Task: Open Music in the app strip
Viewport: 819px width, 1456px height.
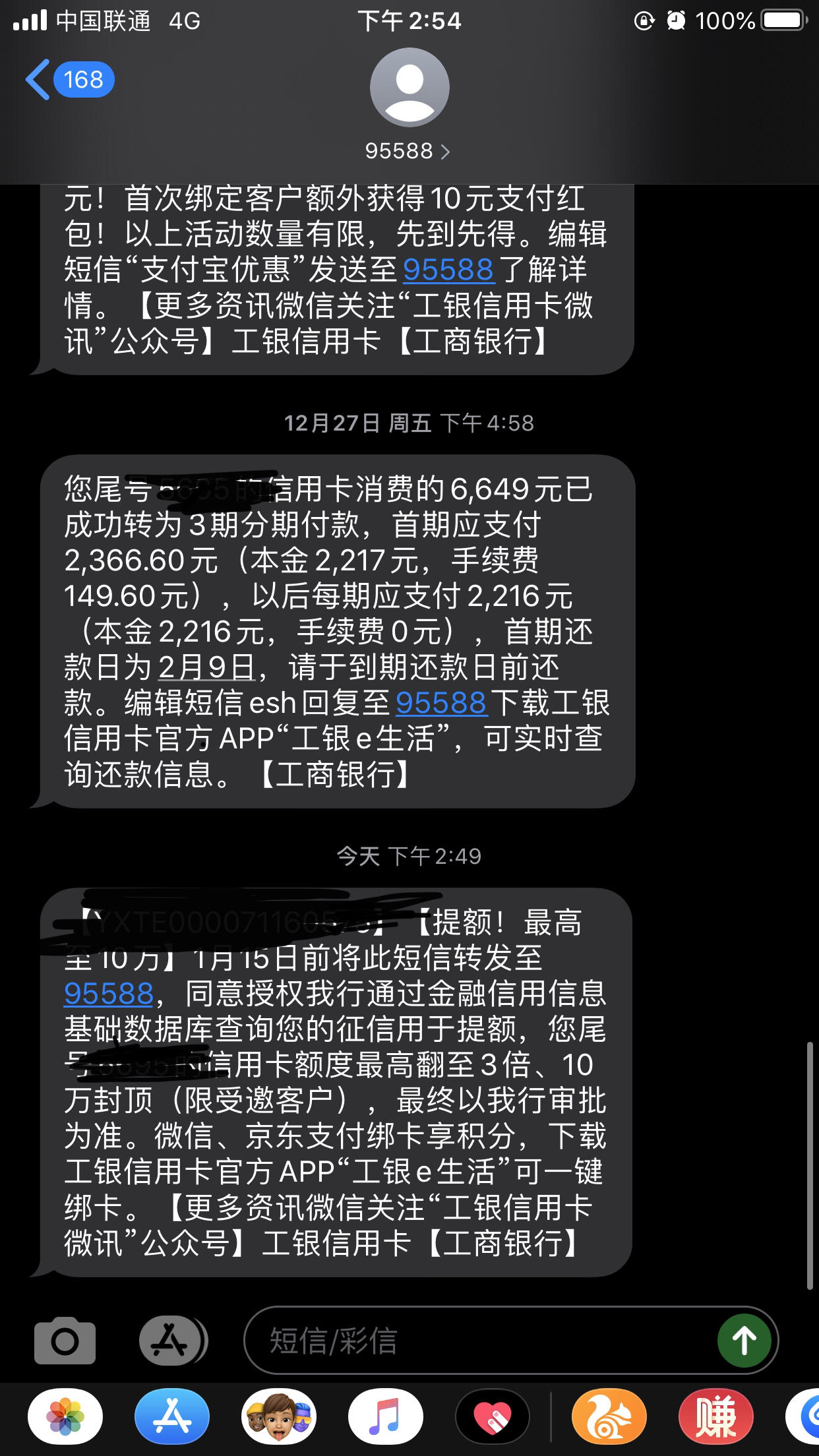Action: [386, 1416]
